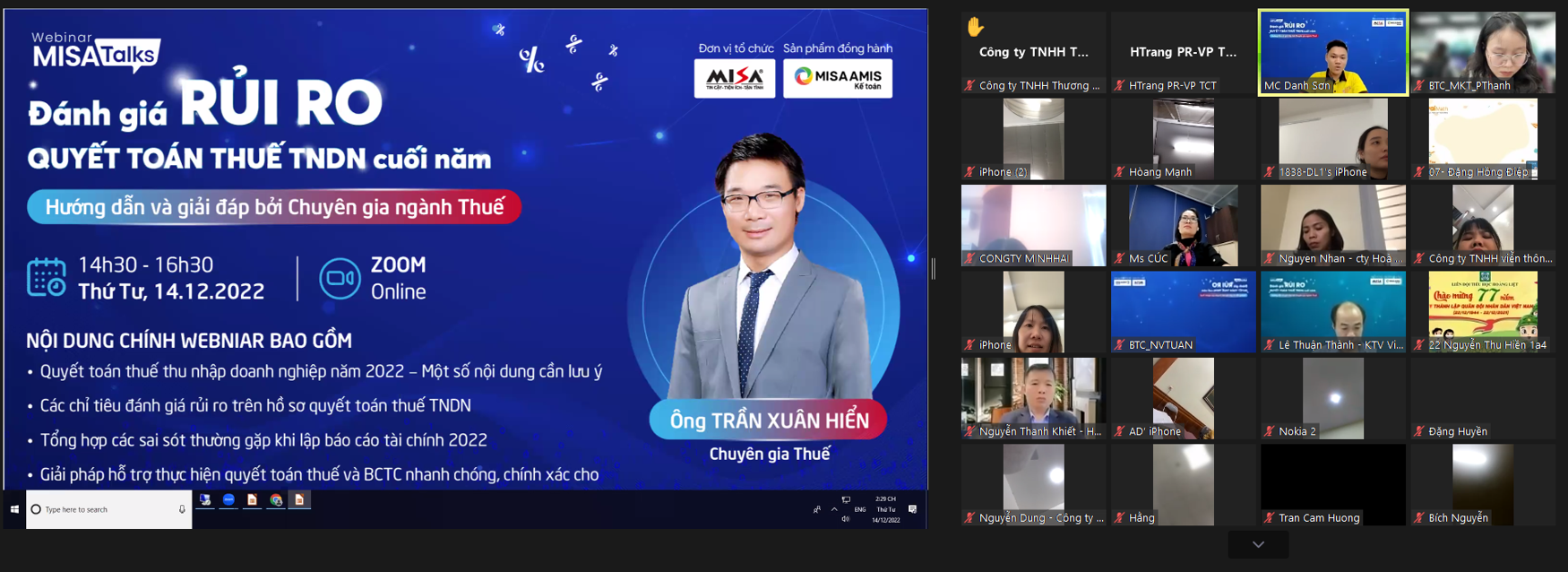
Task: Select the Ms CÚC video tile
Action: coord(1183,225)
